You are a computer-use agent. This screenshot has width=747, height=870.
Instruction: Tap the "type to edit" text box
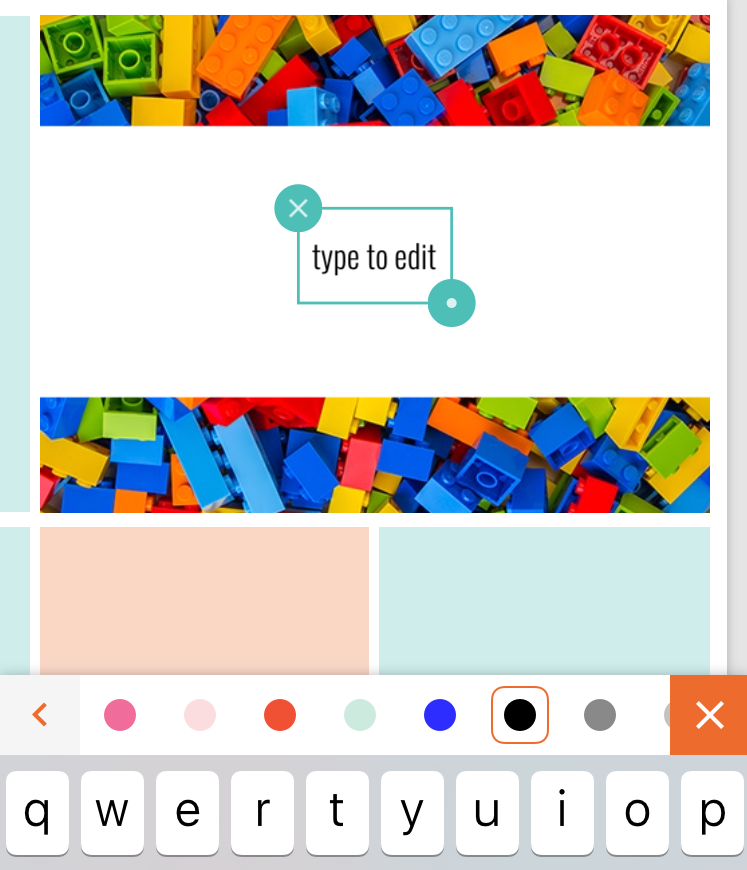375,257
